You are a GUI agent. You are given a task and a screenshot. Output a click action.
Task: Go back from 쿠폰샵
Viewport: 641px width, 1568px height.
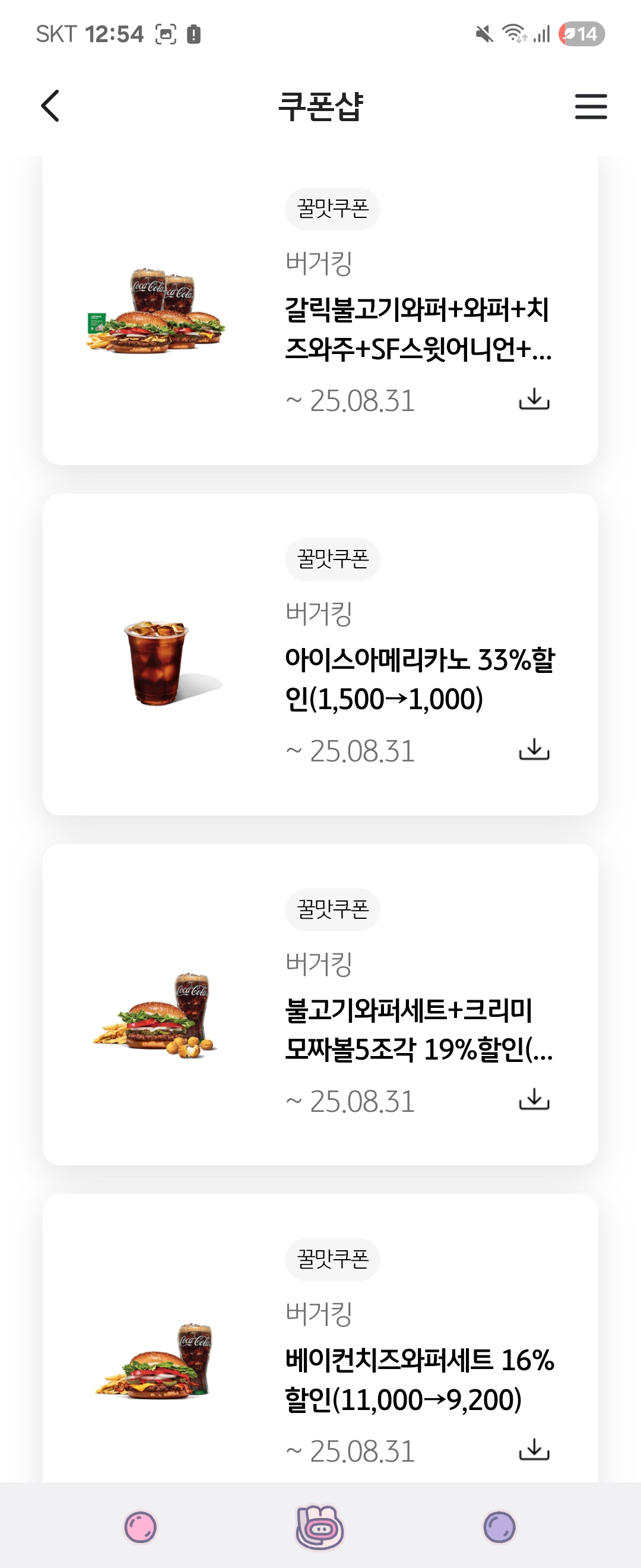coord(50,106)
